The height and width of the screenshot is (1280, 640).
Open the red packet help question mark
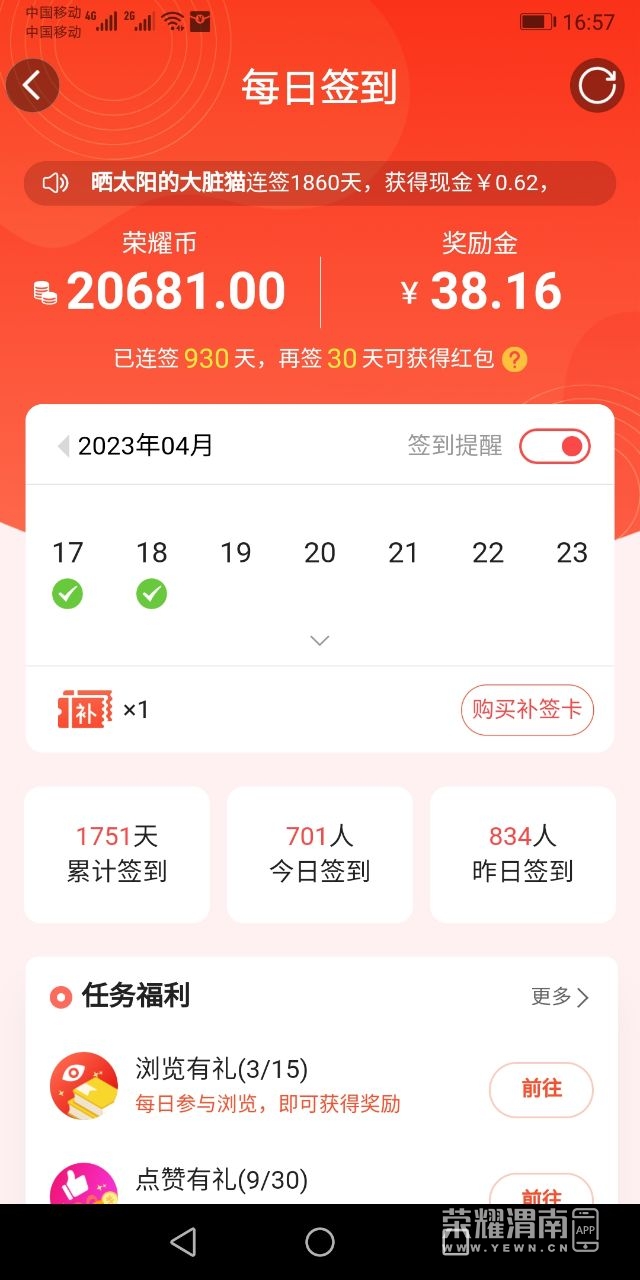pyautogui.click(x=514, y=359)
